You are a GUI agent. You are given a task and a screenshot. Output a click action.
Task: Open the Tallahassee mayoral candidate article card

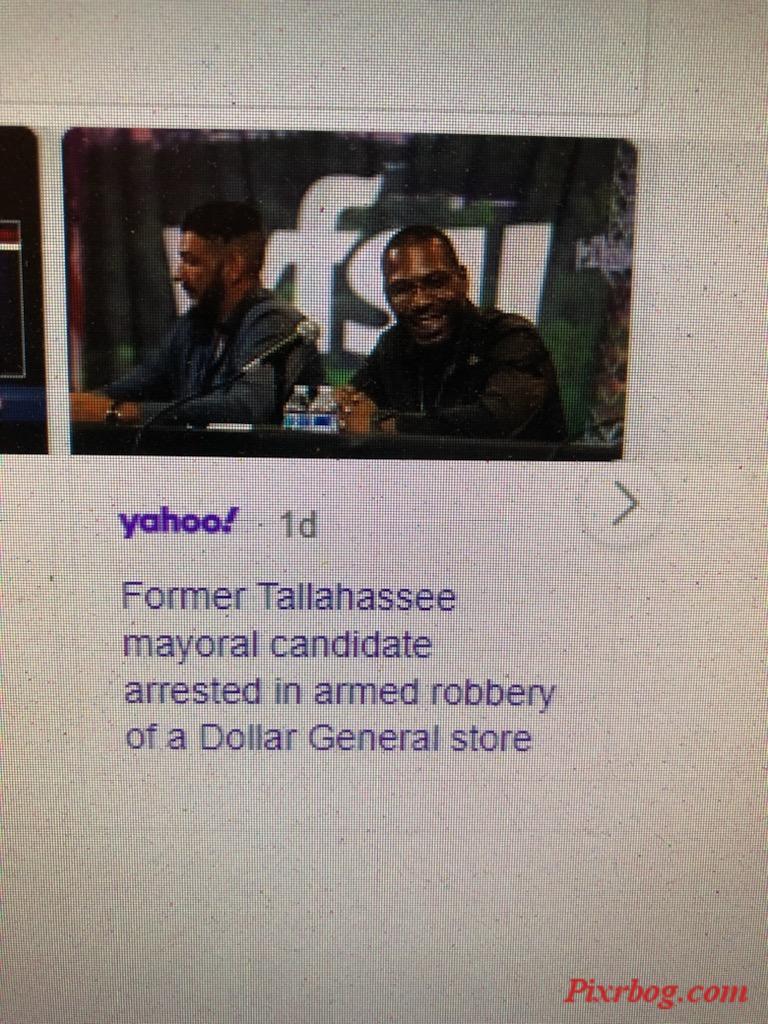click(338, 668)
